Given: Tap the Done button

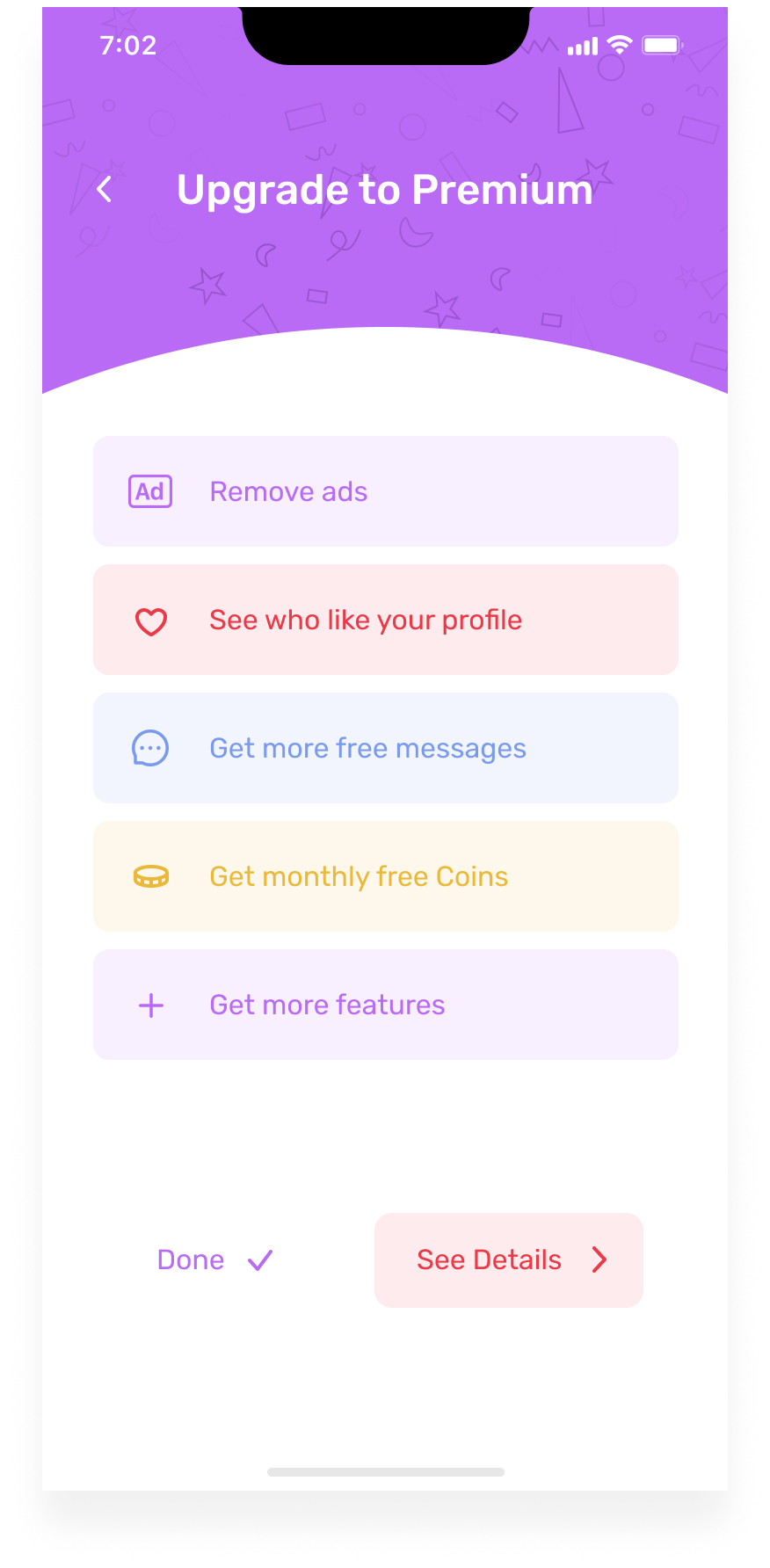Looking at the screenshot, I should click(214, 1259).
